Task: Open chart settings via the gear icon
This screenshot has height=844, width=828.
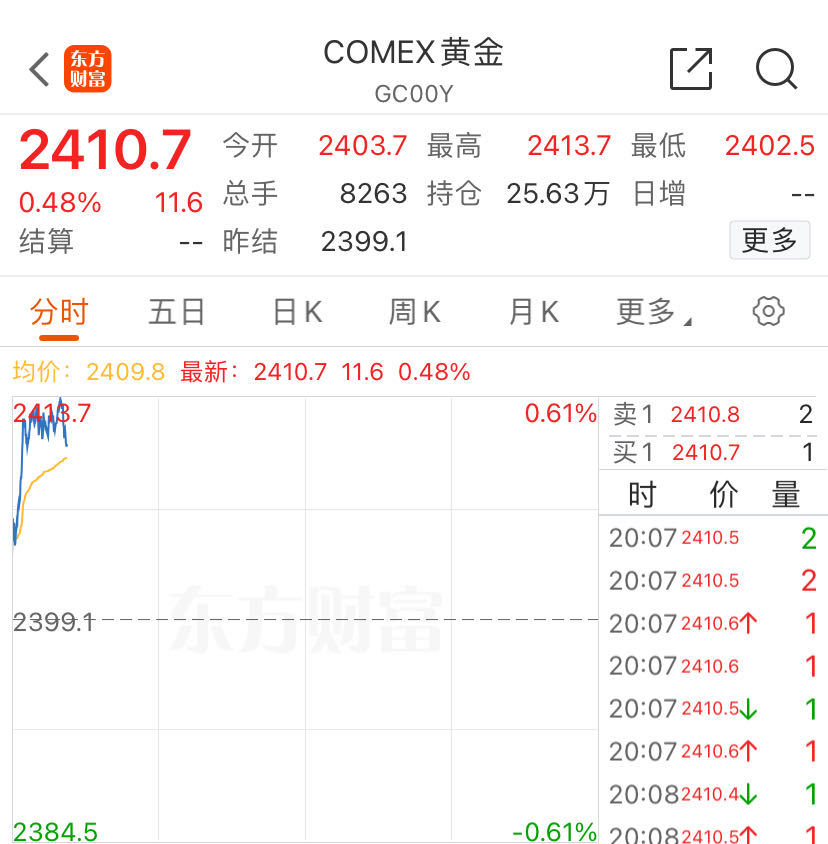Action: [x=767, y=311]
